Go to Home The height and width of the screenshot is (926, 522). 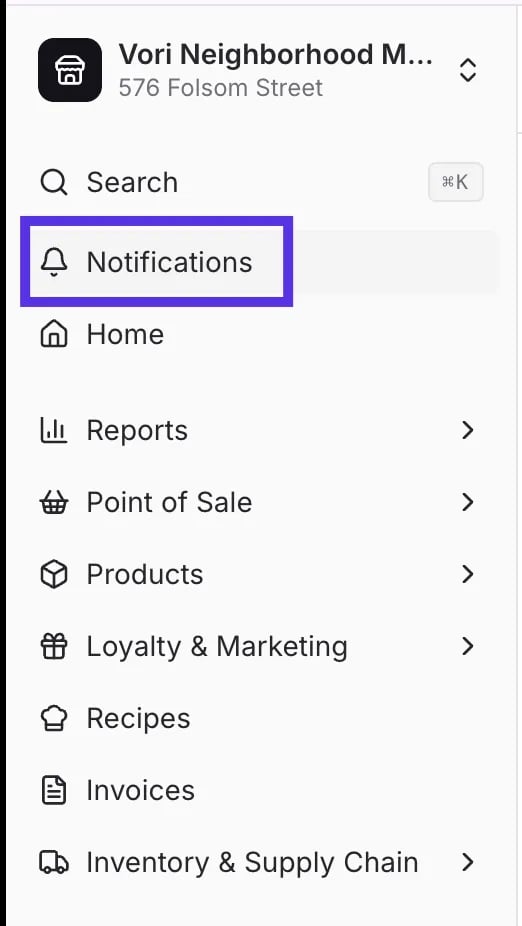[260, 334]
